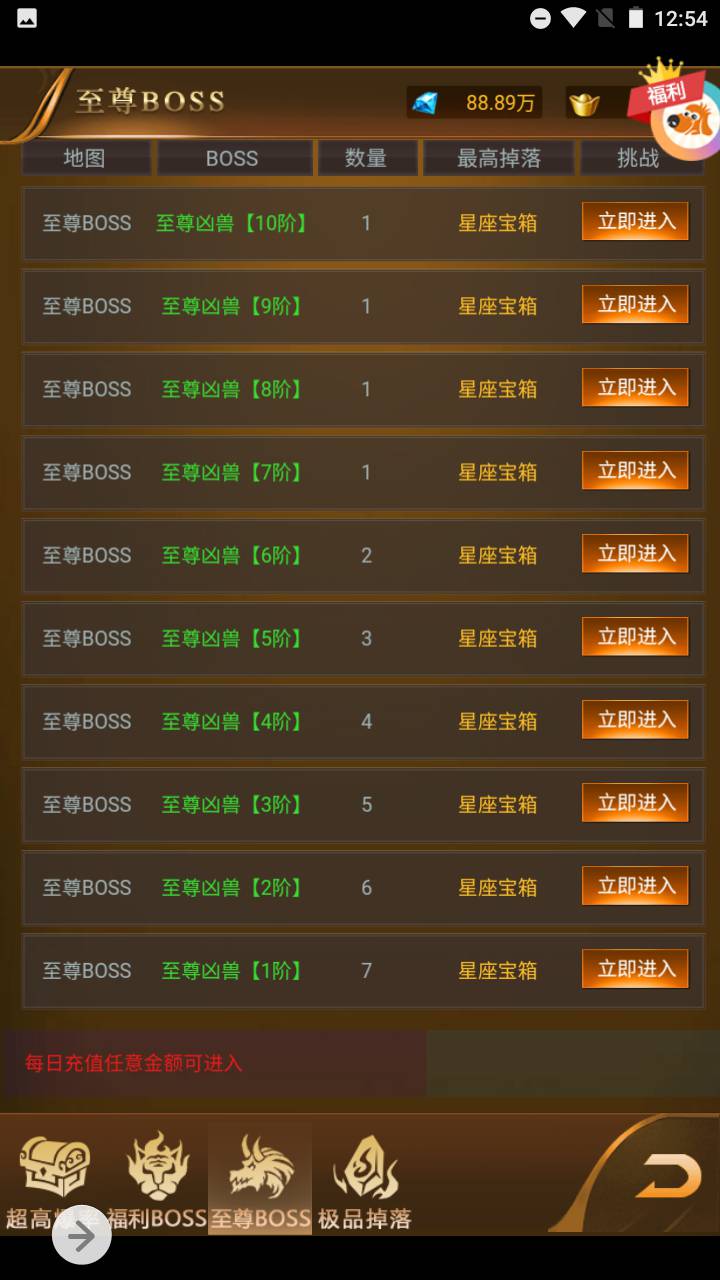Enter the 至尊凶兽【5阶】 boss now
720x1280 pixels.
coord(635,637)
